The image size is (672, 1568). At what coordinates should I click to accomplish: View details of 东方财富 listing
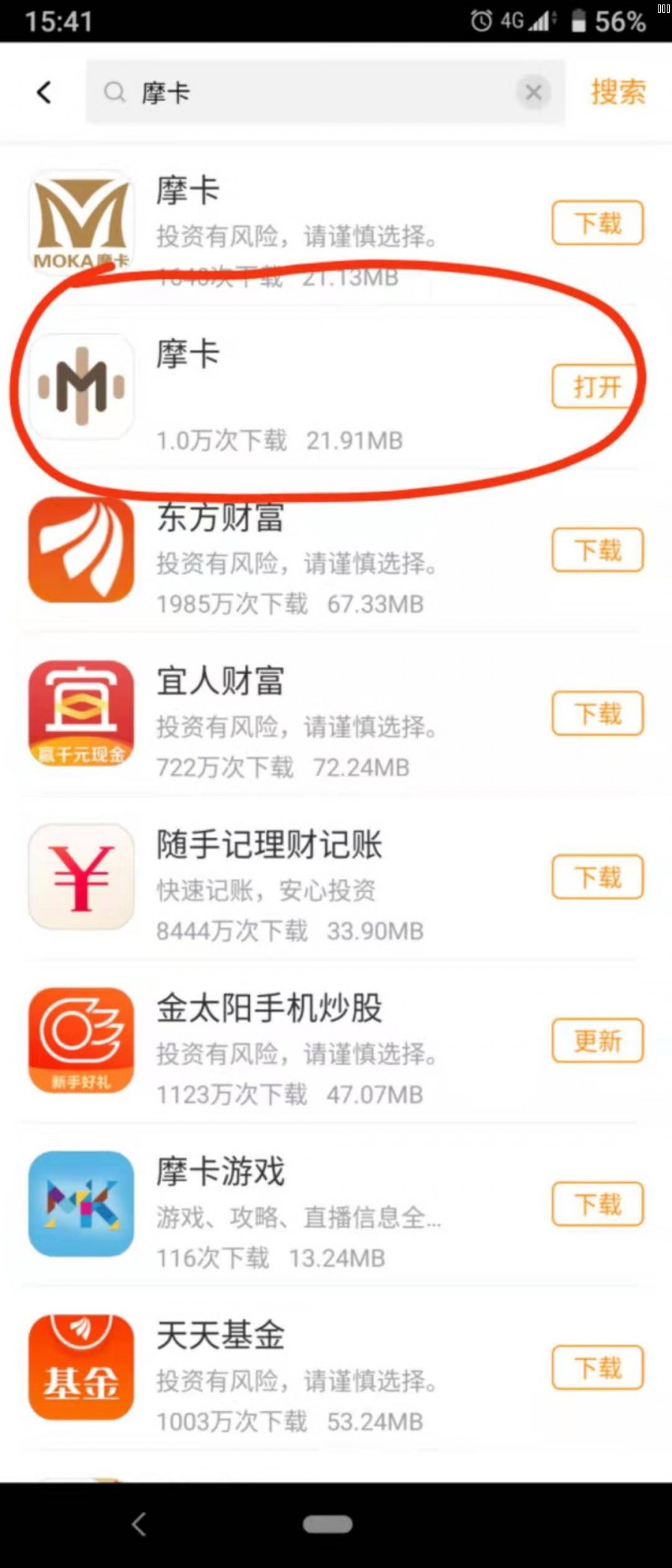[x=299, y=560]
